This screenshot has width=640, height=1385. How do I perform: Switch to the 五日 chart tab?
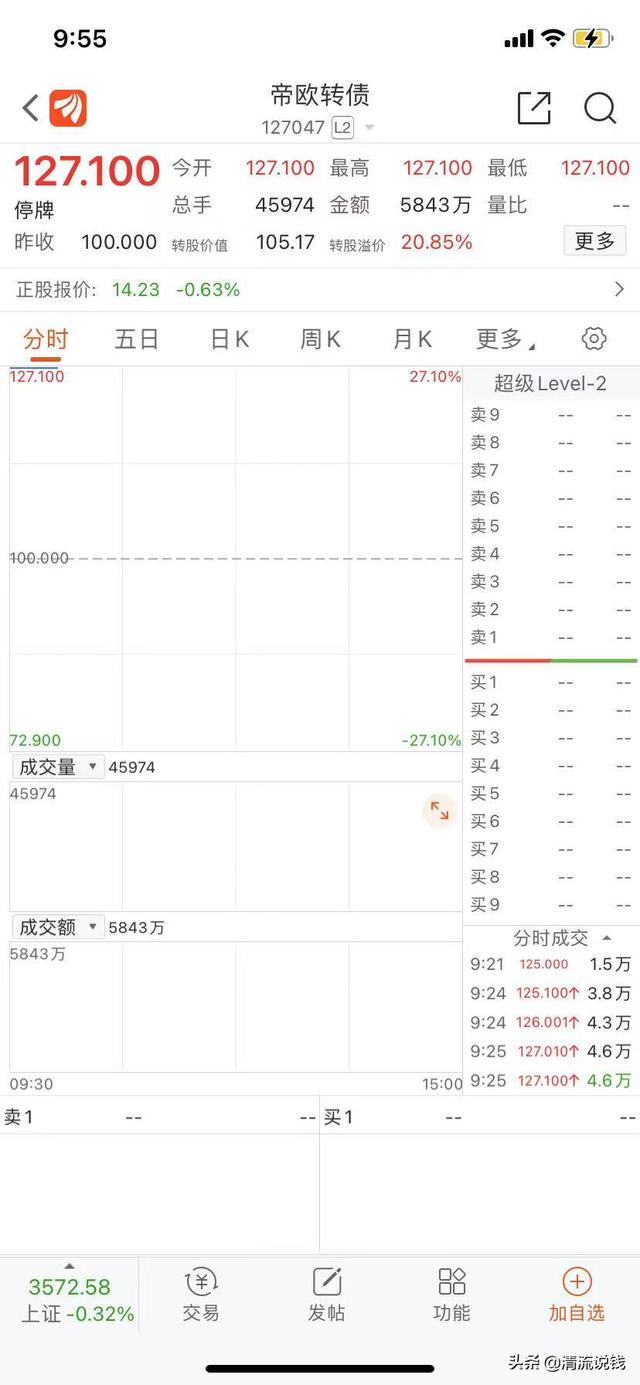coord(137,340)
